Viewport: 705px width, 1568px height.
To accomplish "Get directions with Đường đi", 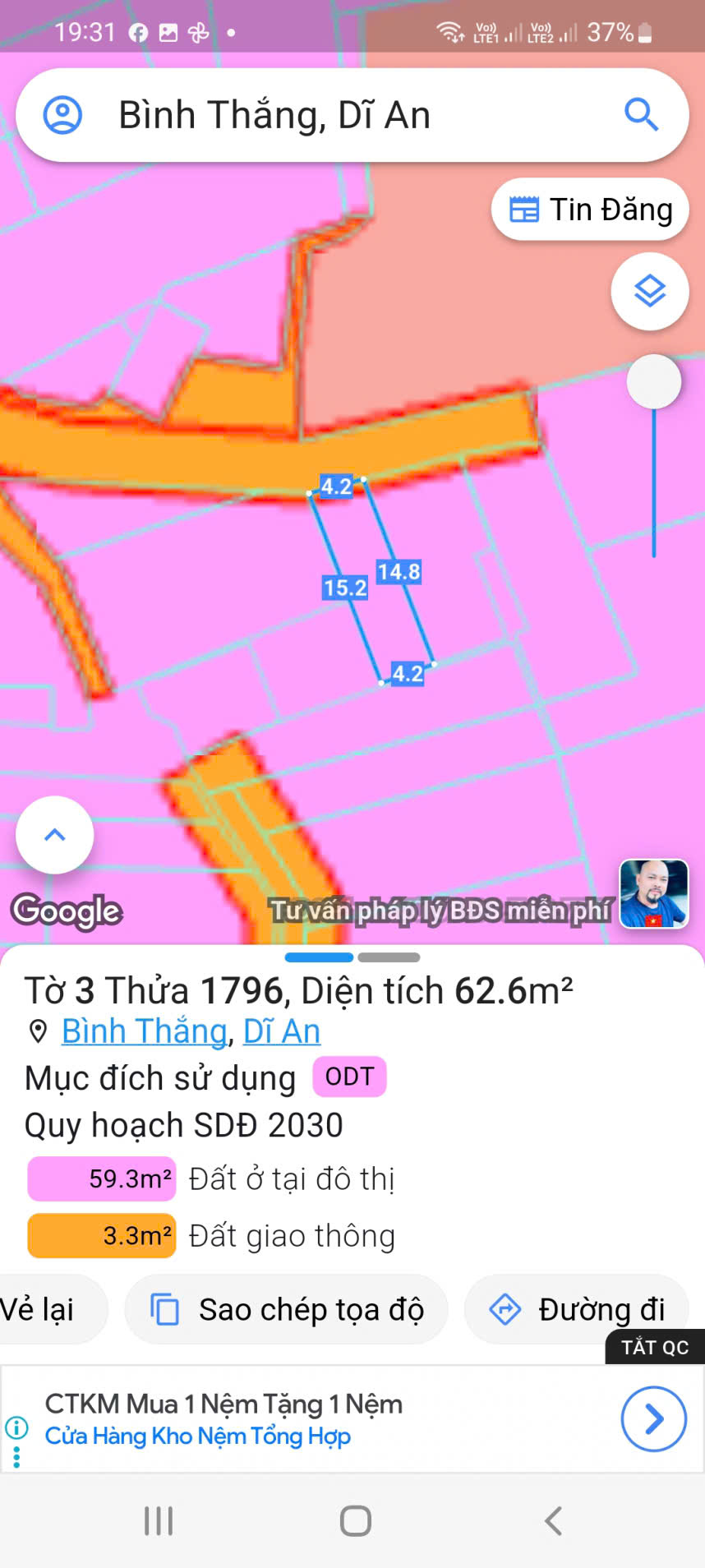I will point(577,1309).
